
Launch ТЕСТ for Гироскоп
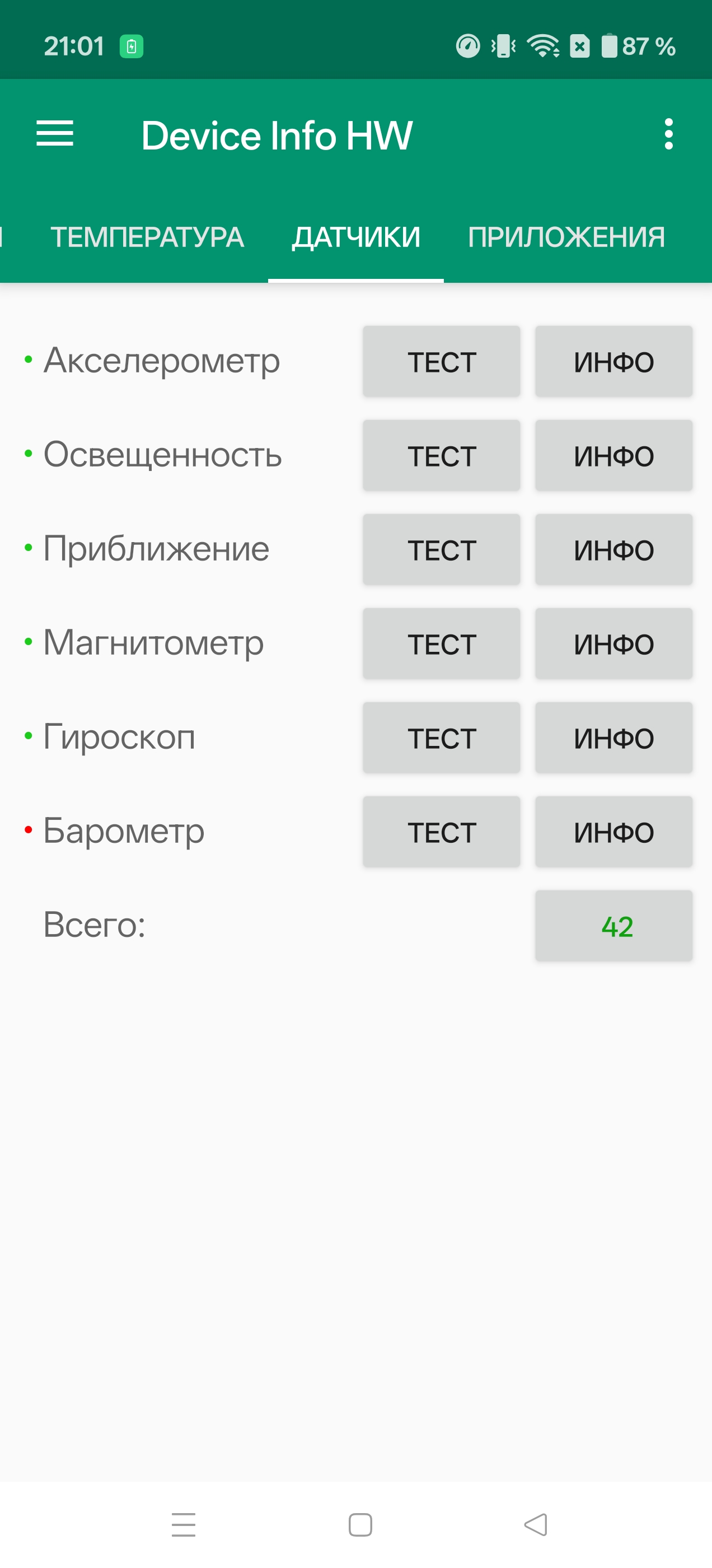[x=441, y=738]
